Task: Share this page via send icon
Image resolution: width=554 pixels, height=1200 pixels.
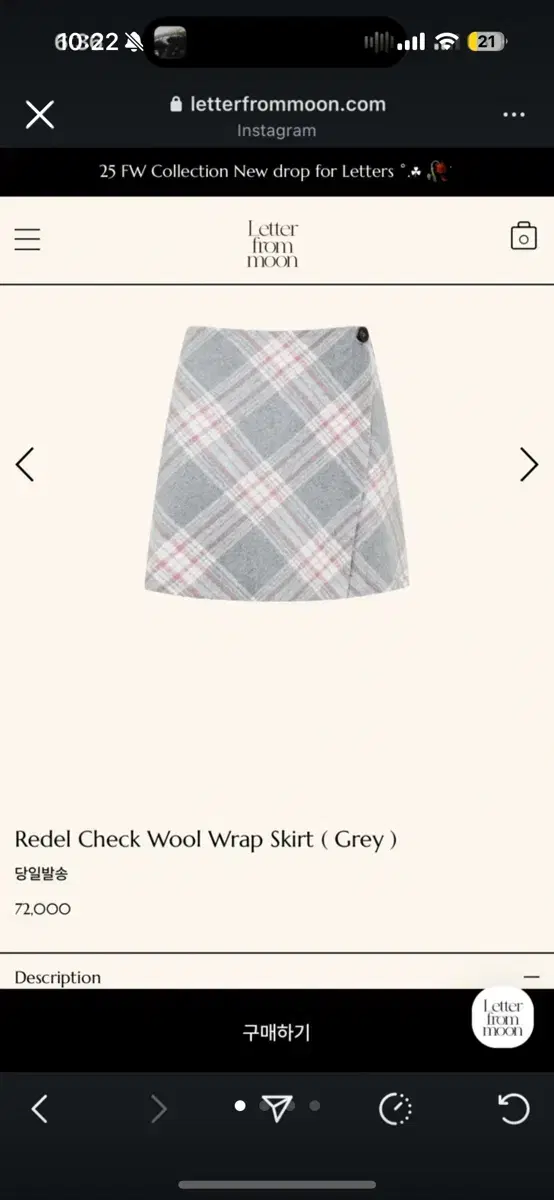Action: coord(278,1108)
